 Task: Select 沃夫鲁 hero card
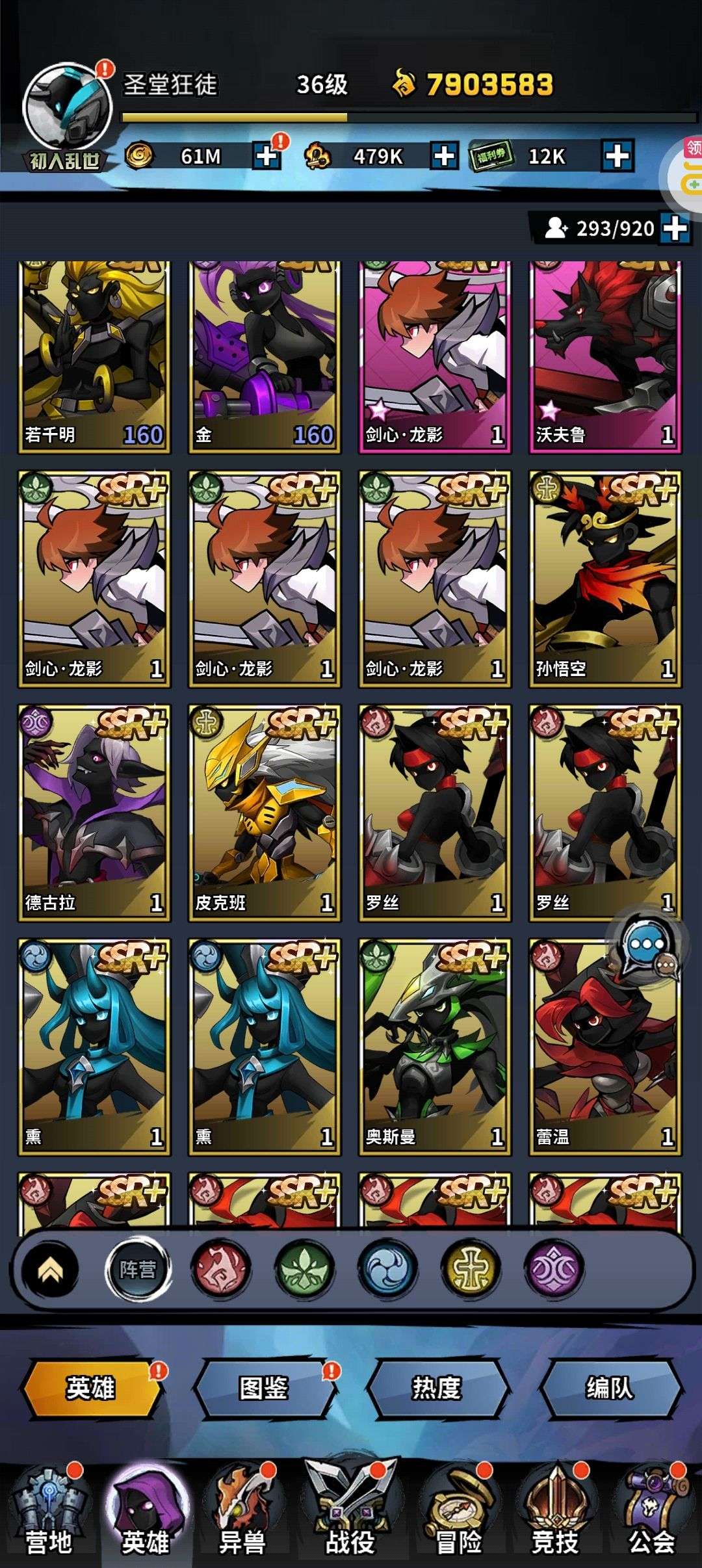click(605, 356)
